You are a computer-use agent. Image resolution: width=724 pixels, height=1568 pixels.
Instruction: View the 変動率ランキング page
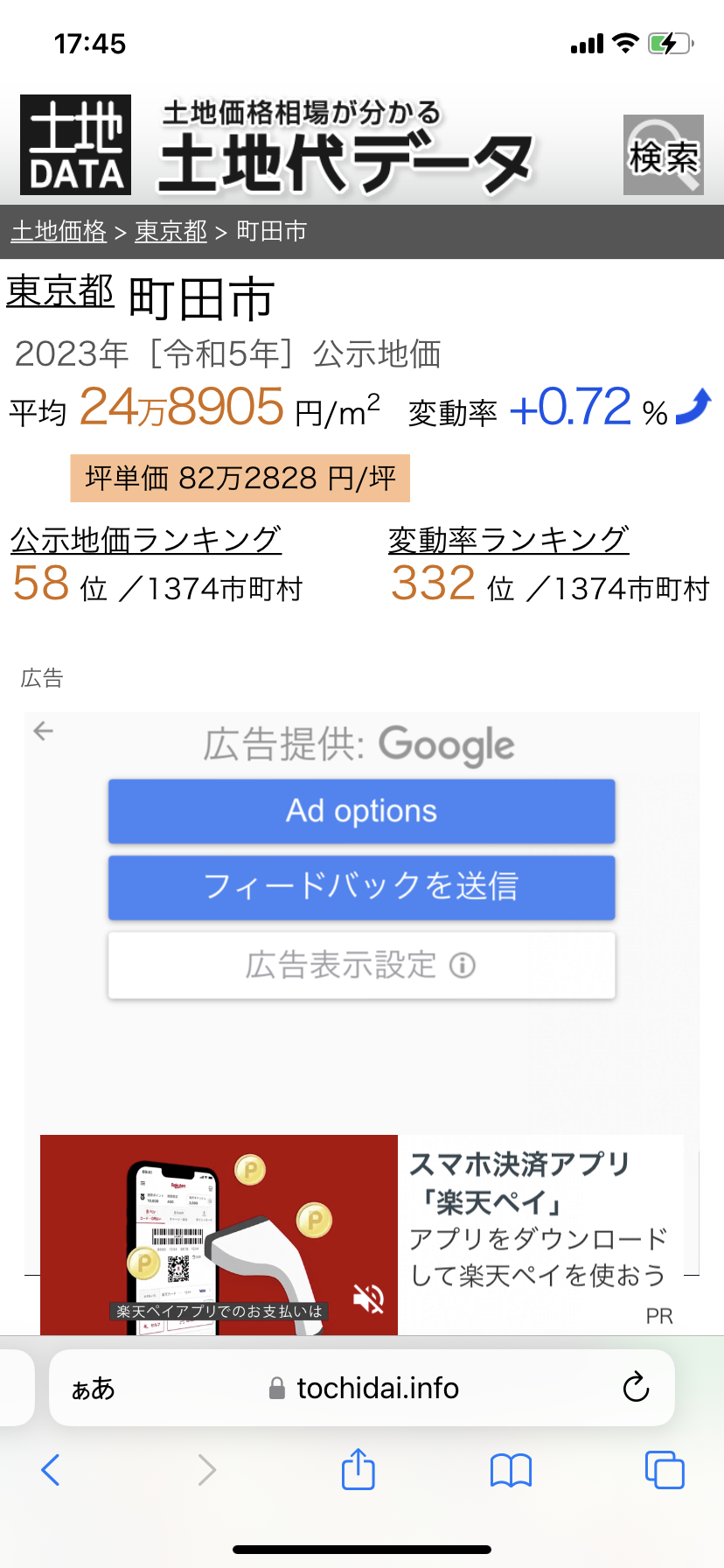(x=508, y=540)
